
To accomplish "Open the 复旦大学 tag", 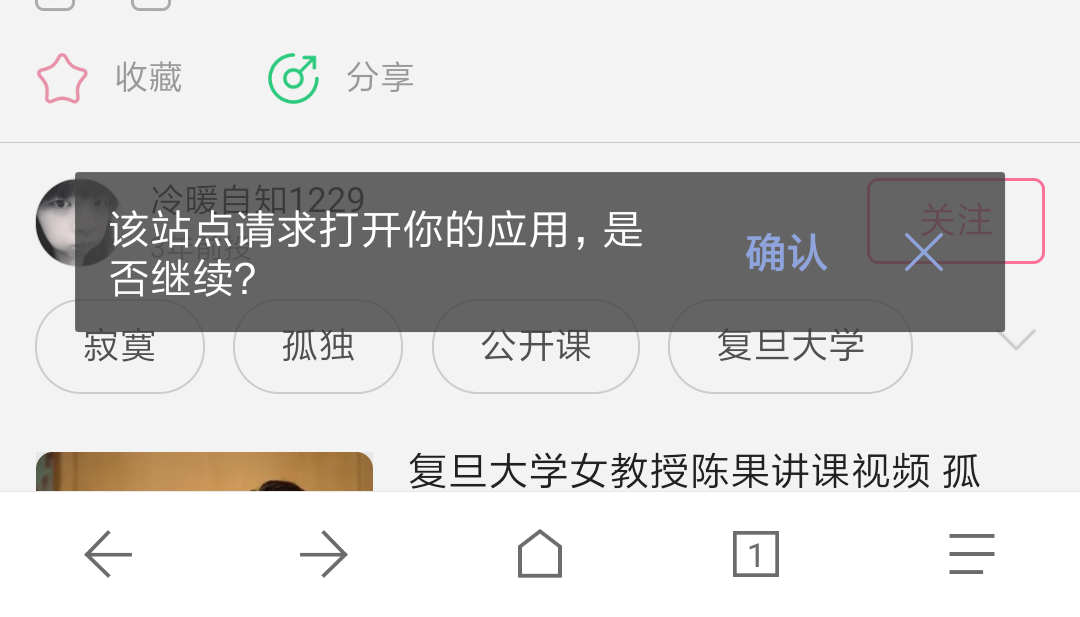I will [x=790, y=361].
